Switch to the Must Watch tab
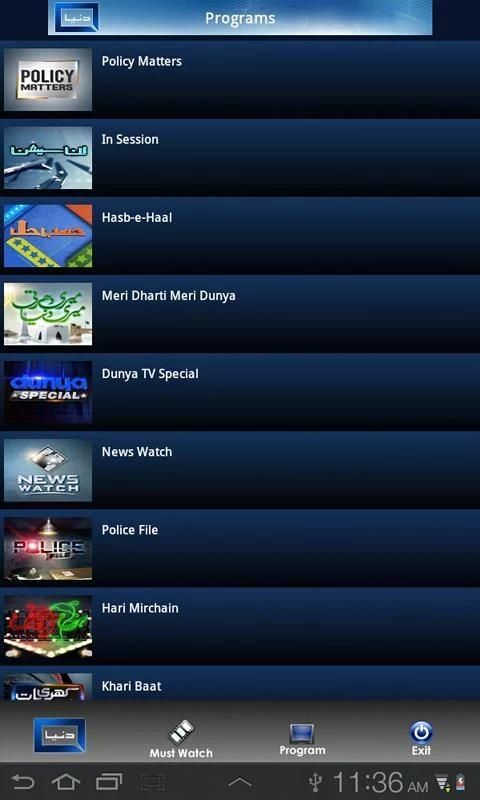Image resolution: width=480 pixels, height=800 pixels. [x=181, y=739]
